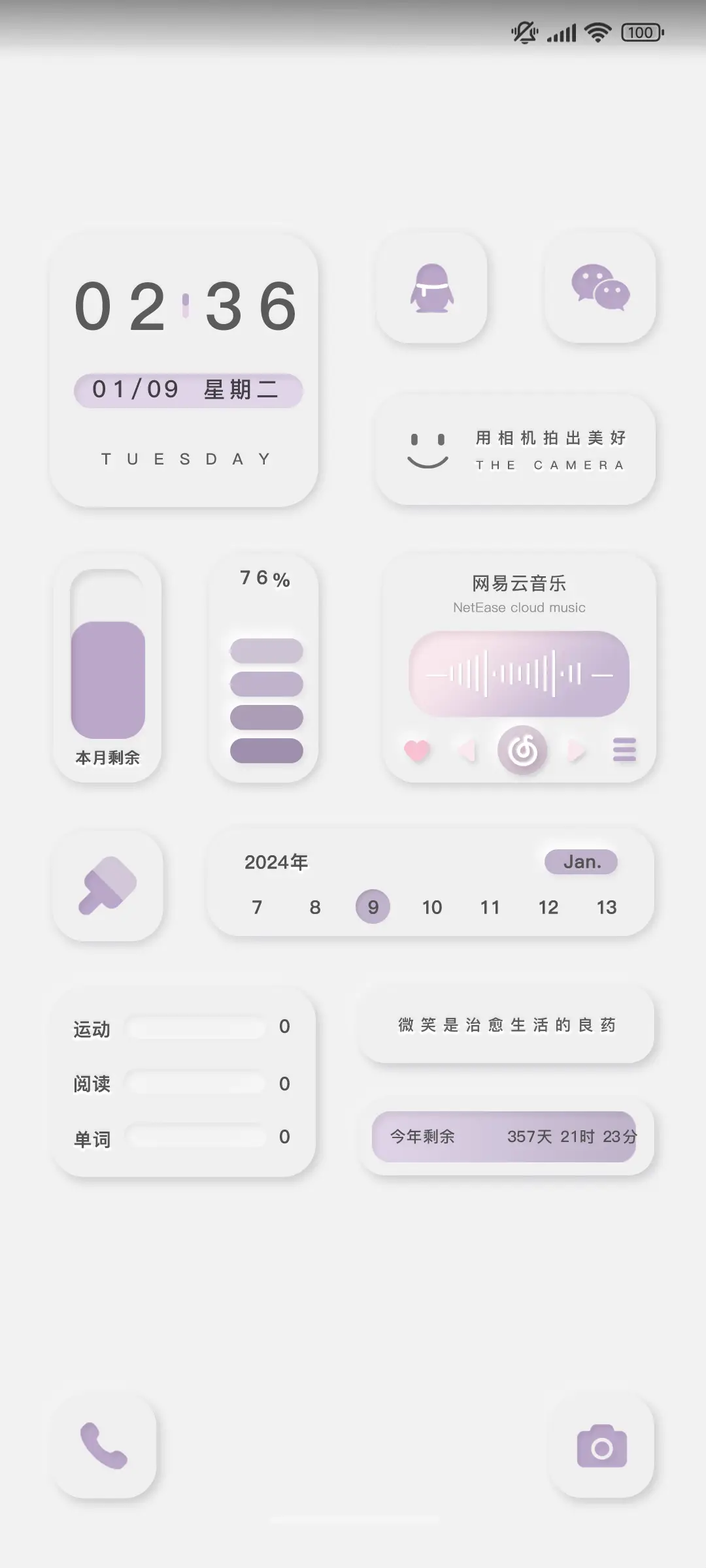
Task: Skip to previous track in NetEase music
Action: [467, 751]
